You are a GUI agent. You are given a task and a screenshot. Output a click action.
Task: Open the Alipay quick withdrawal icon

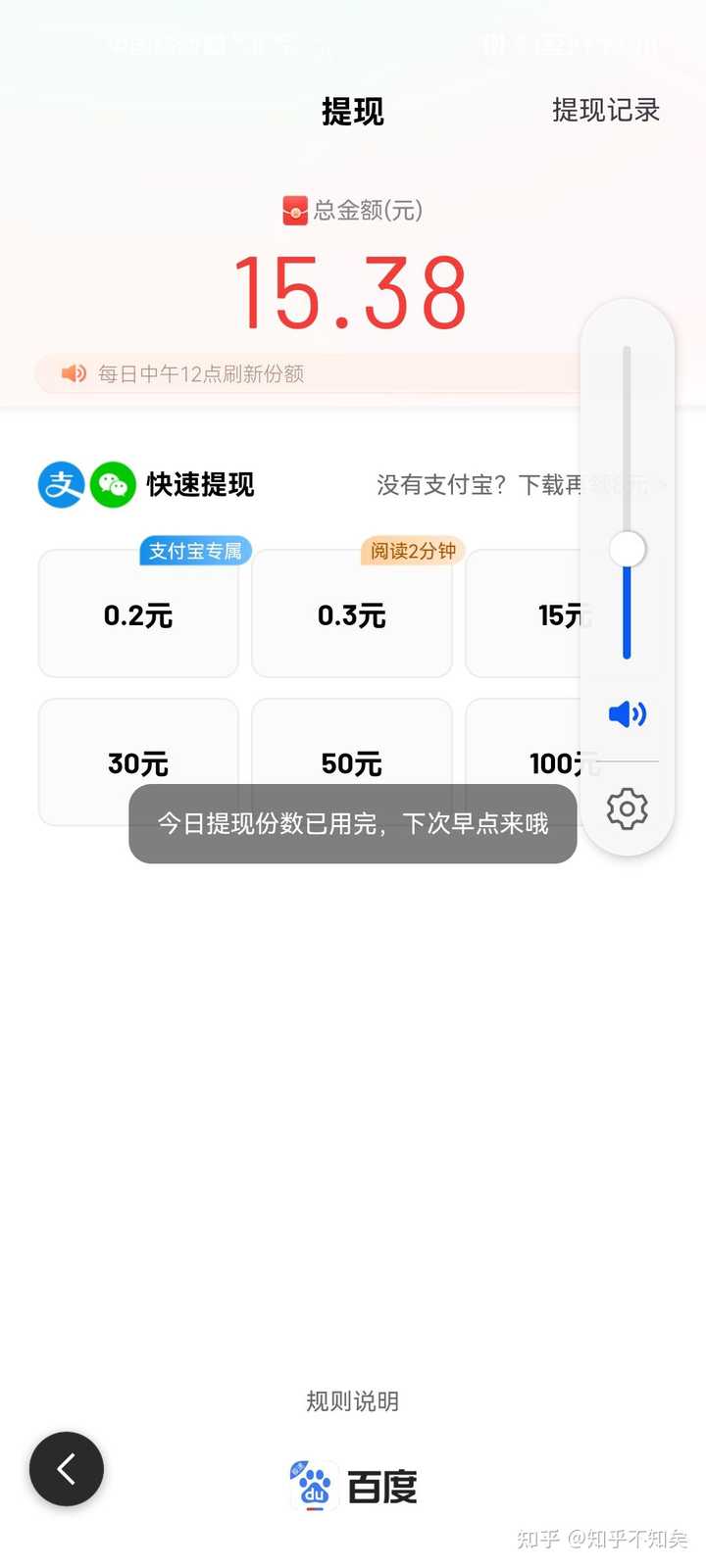tap(61, 484)
